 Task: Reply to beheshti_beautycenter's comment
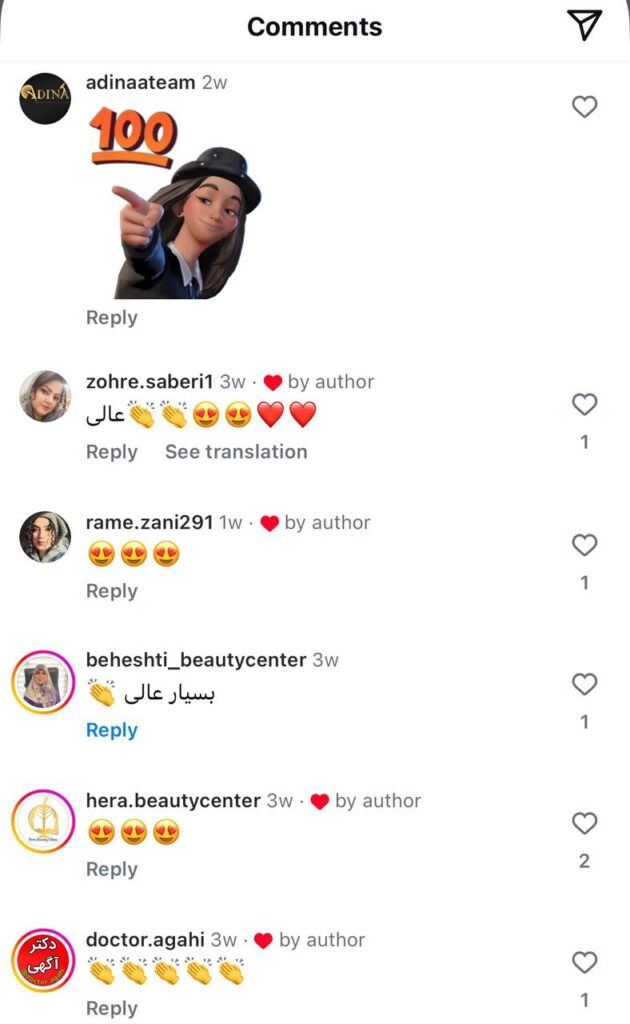tap(112, 730)
